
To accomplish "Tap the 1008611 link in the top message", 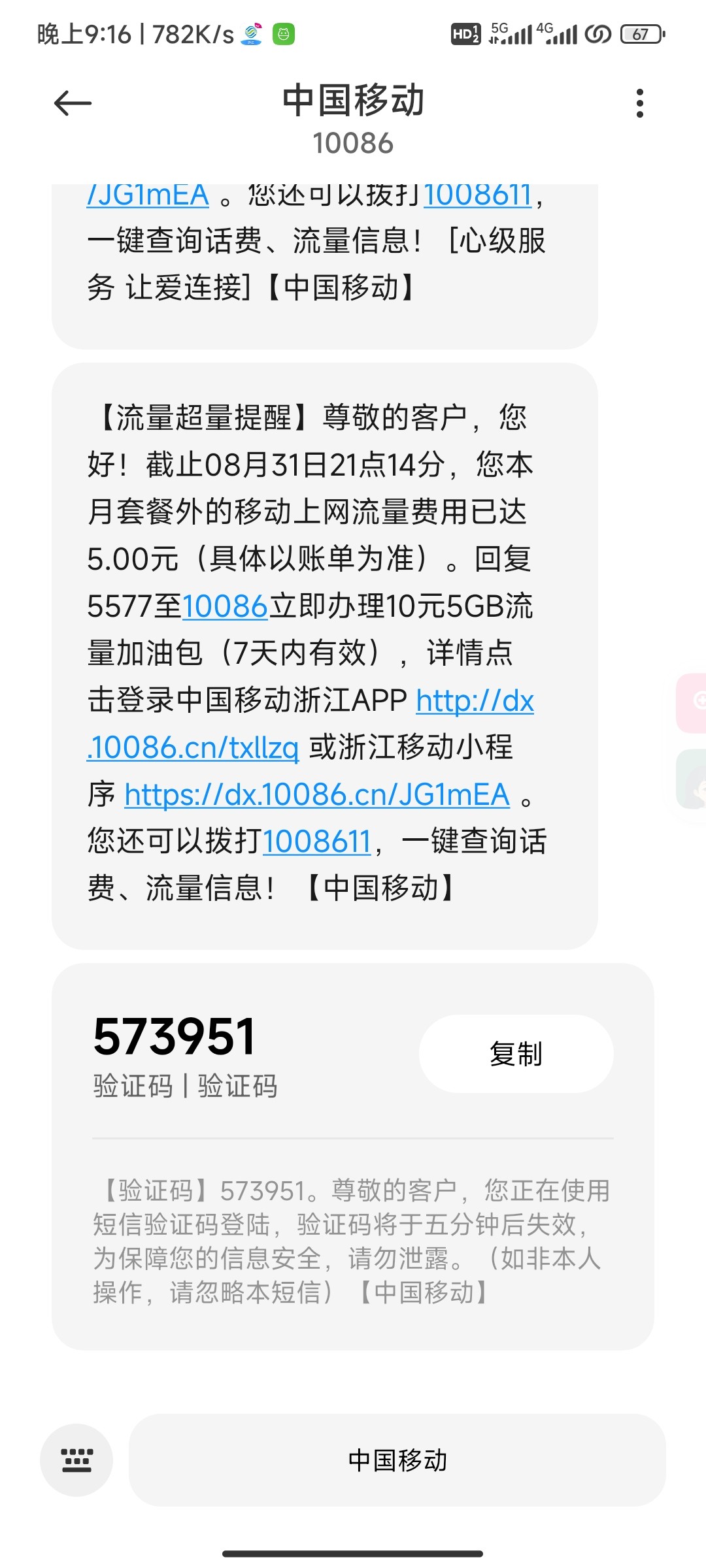I will [477, 196].
